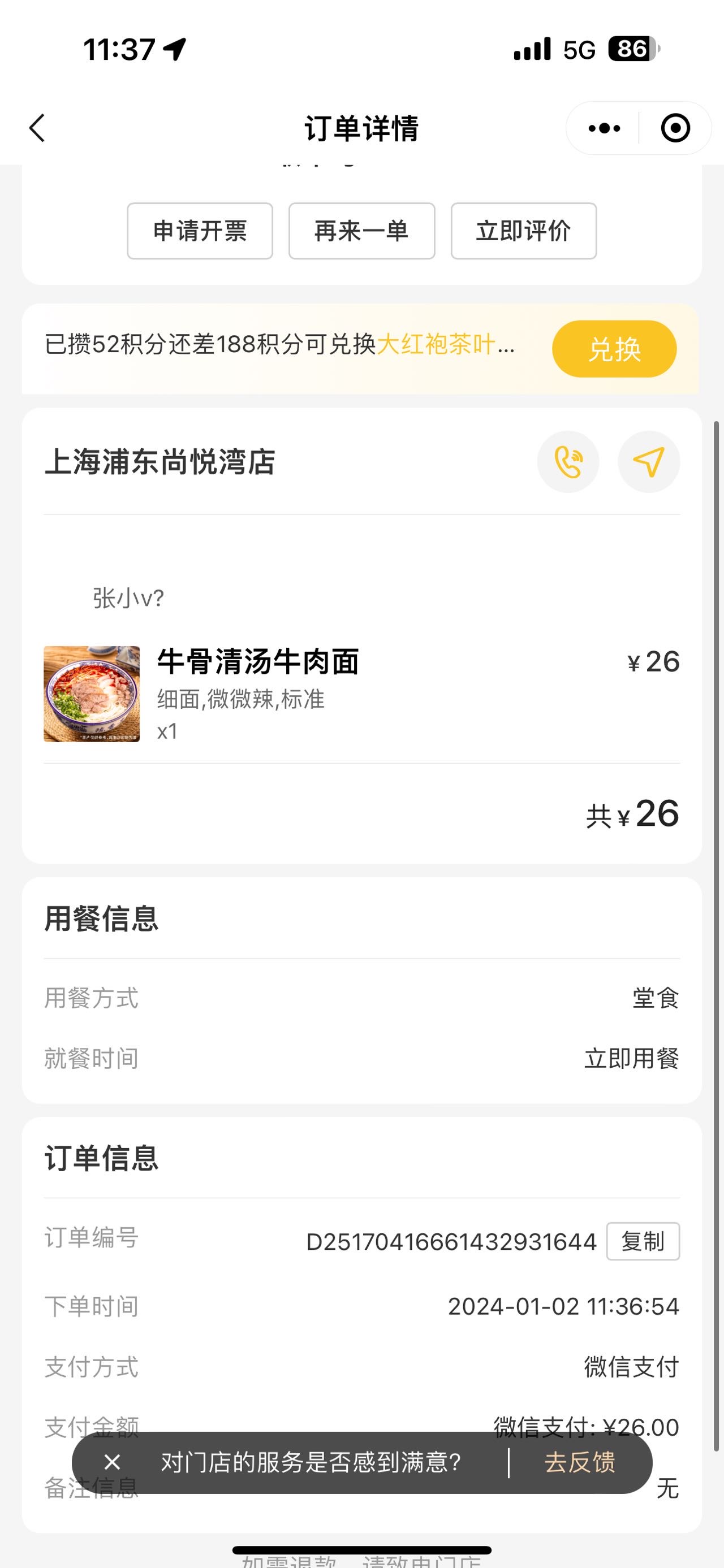The width and height of the screenshot is (724, 1568).
Task: Navigate to the store with the arrow icon
Action: 649,462
